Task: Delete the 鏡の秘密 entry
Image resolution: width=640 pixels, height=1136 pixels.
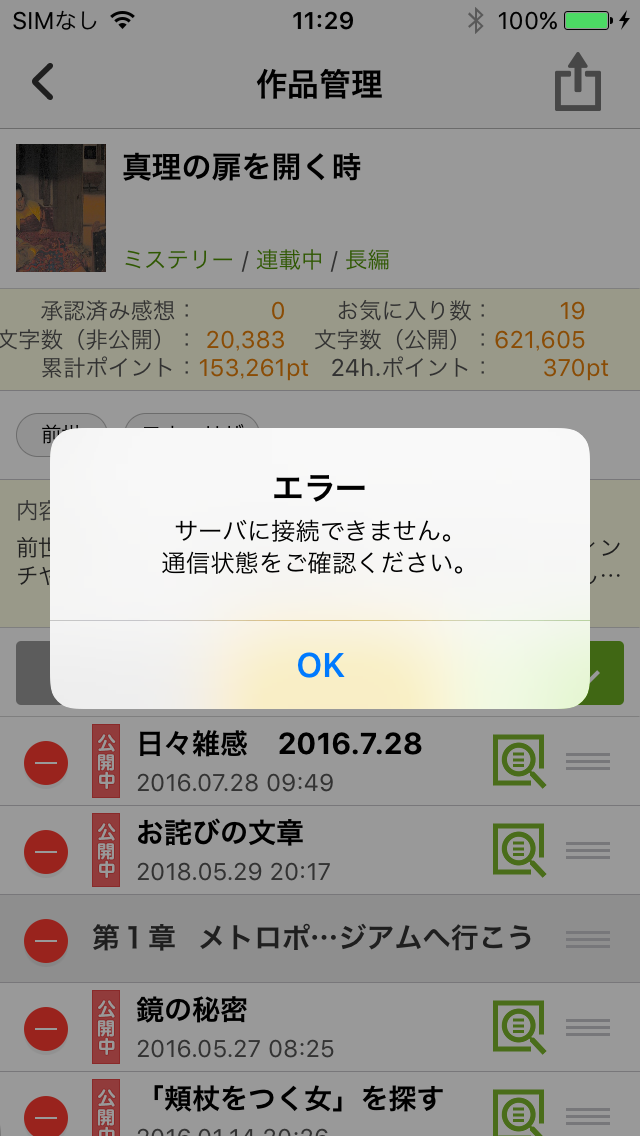Action: coord(46,1027)
